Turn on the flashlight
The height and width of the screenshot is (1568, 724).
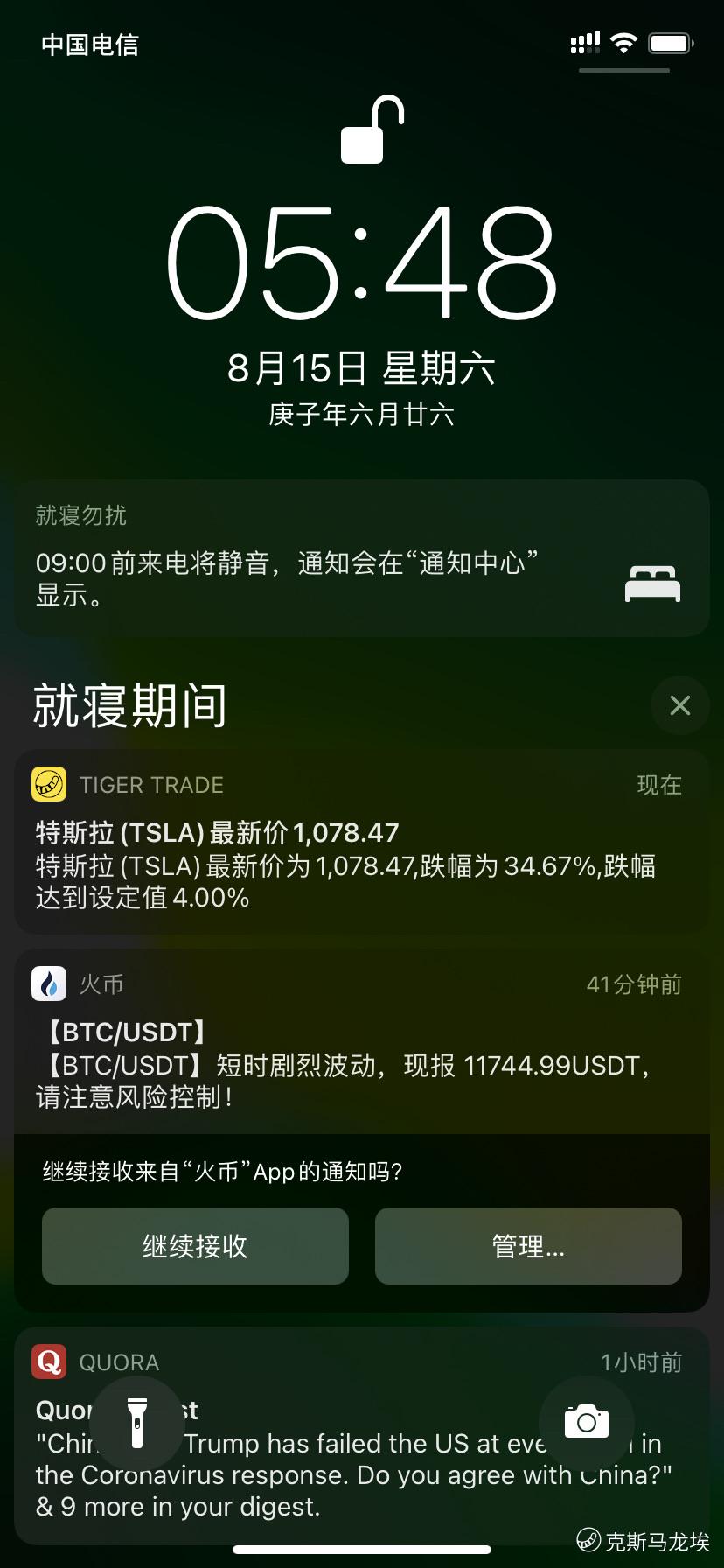[x=136, y=1423]
